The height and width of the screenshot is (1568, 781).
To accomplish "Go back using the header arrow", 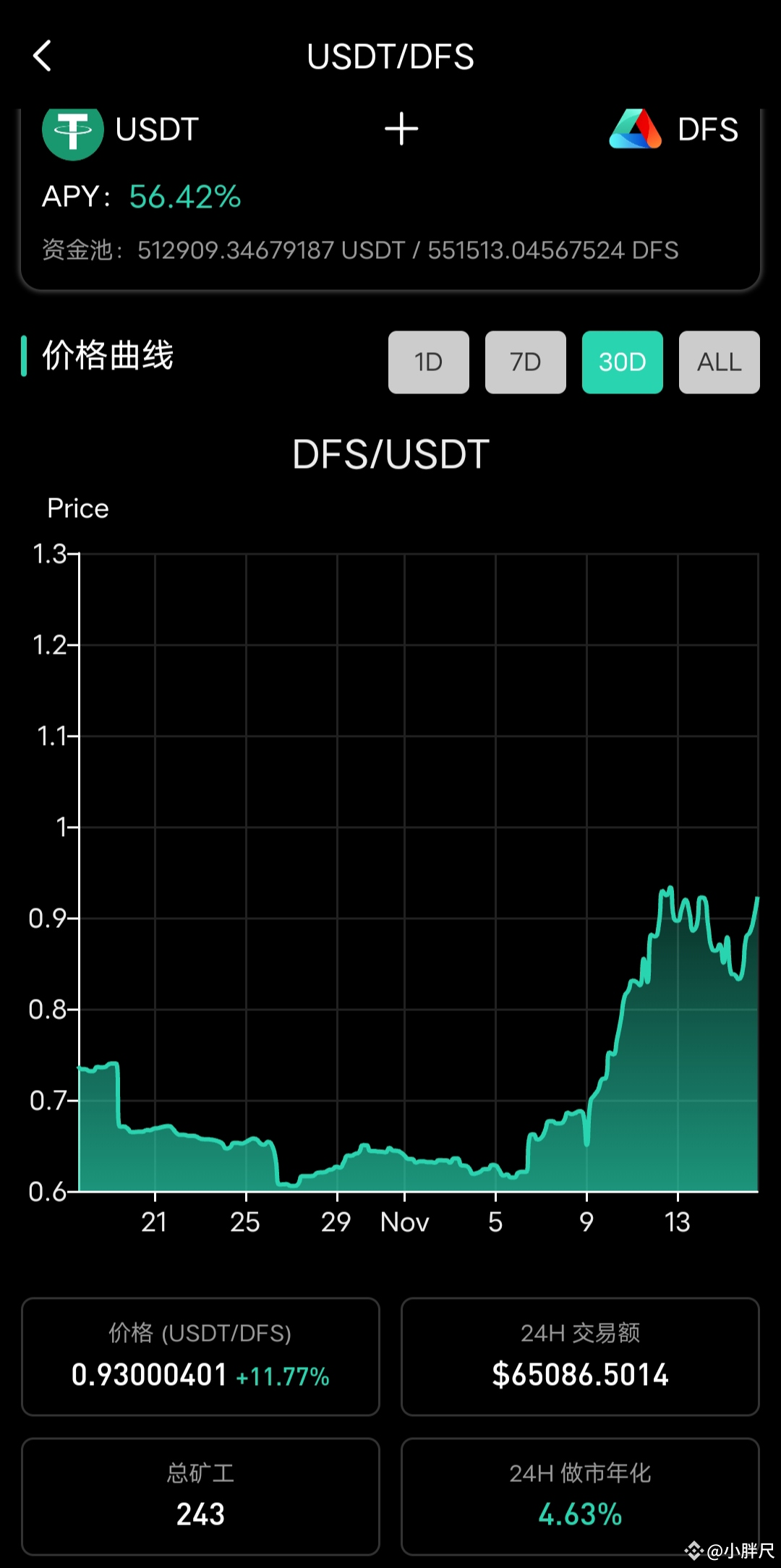I will [x=43, y=56].
